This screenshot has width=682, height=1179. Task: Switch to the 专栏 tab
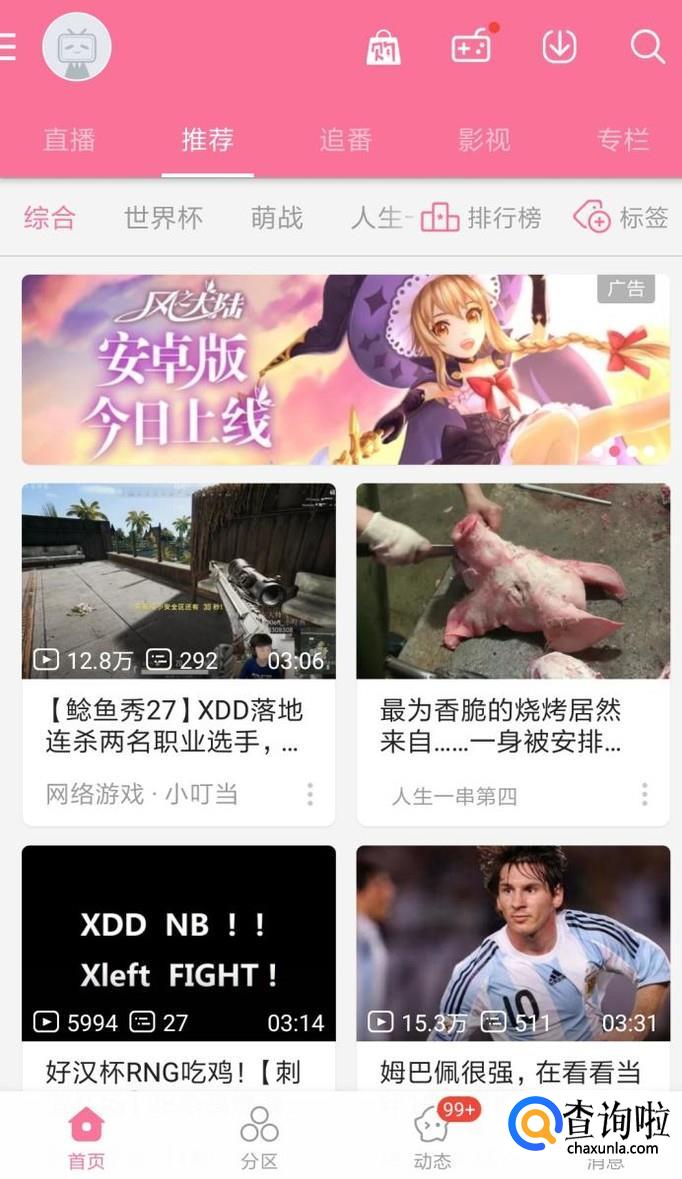(x=622, y=140)
